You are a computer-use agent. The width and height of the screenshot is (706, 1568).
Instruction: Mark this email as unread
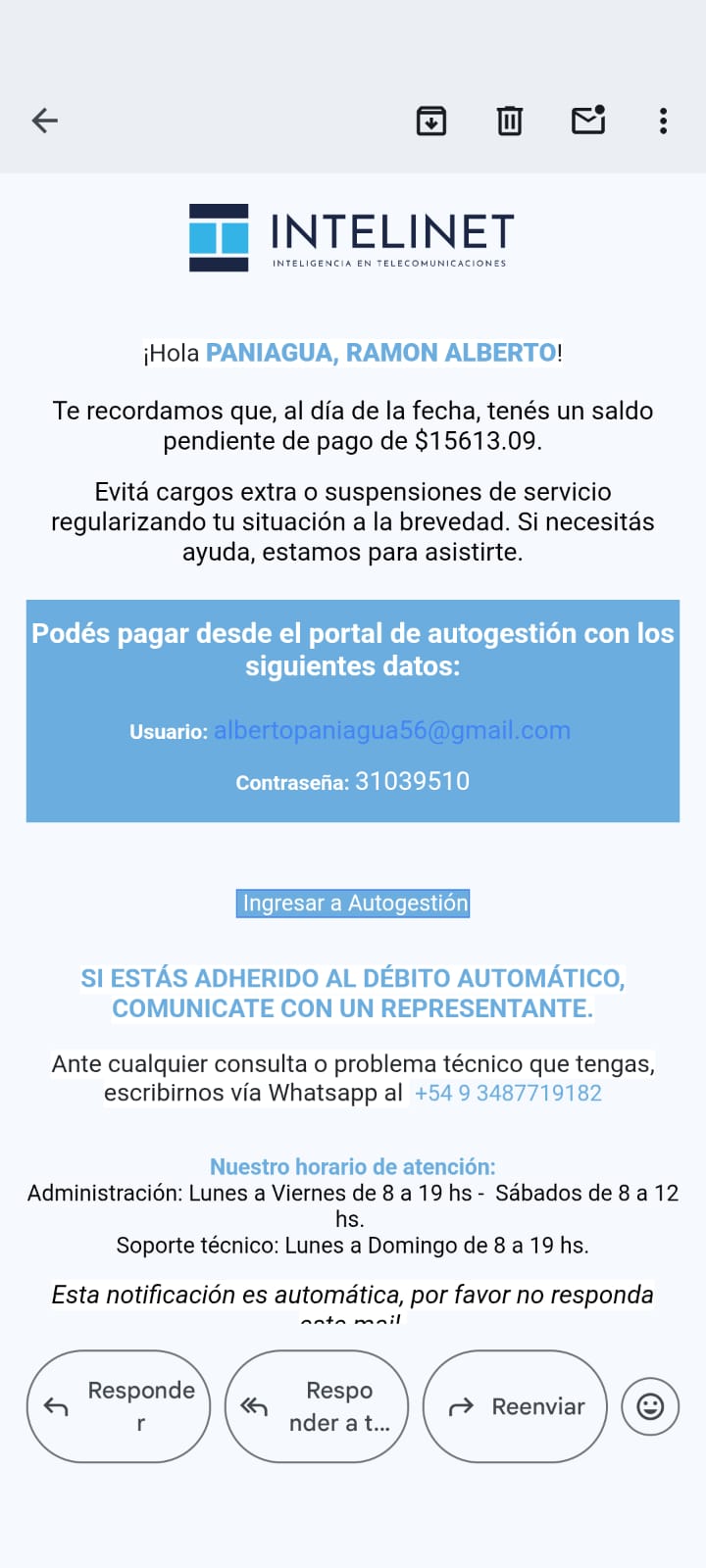pos(588,120)
